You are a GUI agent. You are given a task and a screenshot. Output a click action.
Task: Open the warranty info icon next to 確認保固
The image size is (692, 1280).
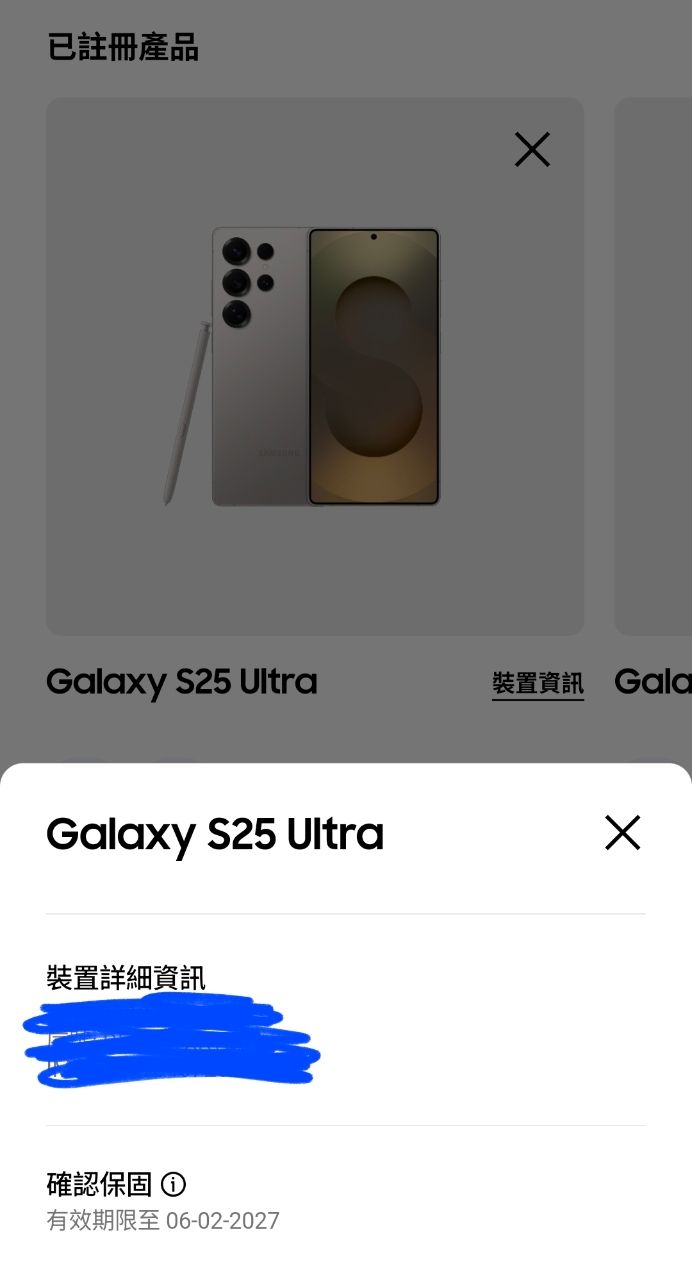click(174, 1185)
